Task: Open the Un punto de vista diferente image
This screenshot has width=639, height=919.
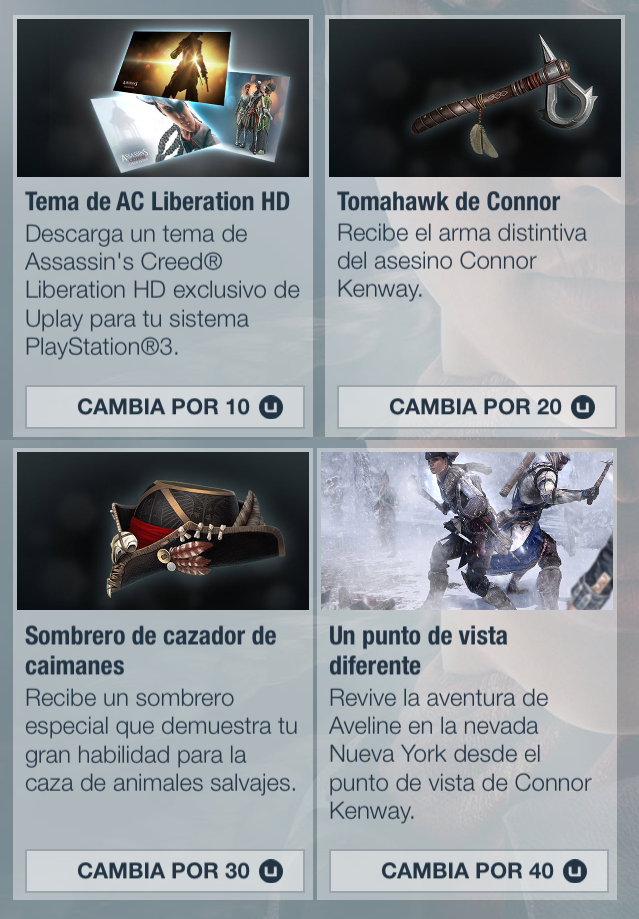Action: [x=467, y=530]
